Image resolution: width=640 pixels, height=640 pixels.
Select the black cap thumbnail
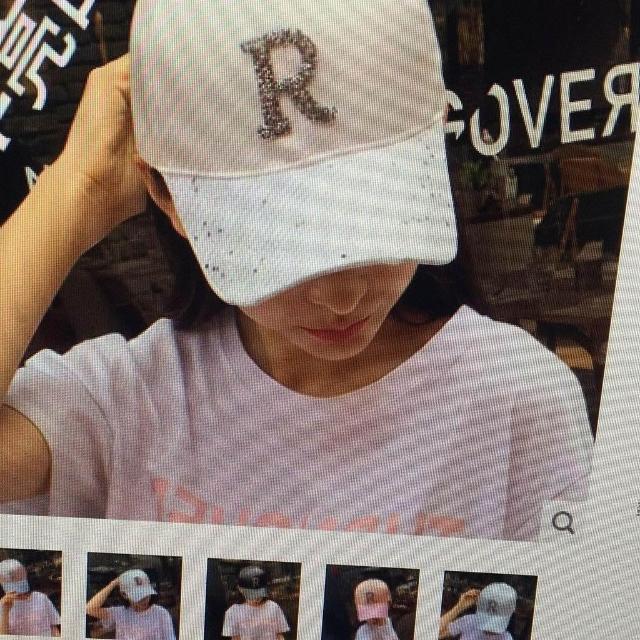252,600
